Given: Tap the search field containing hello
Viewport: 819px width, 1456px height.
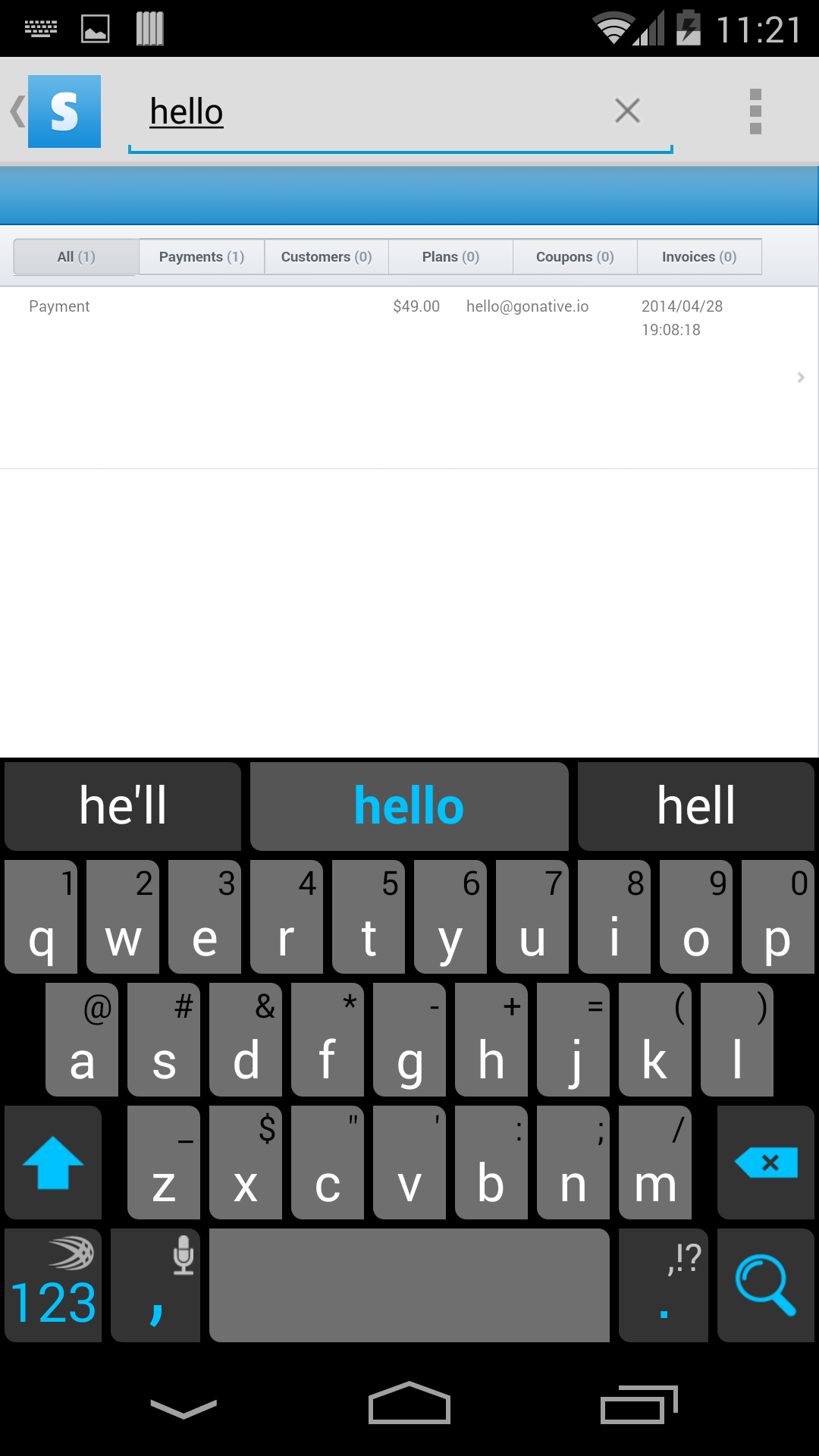Looking at the screenshot, I should [372, 112].
